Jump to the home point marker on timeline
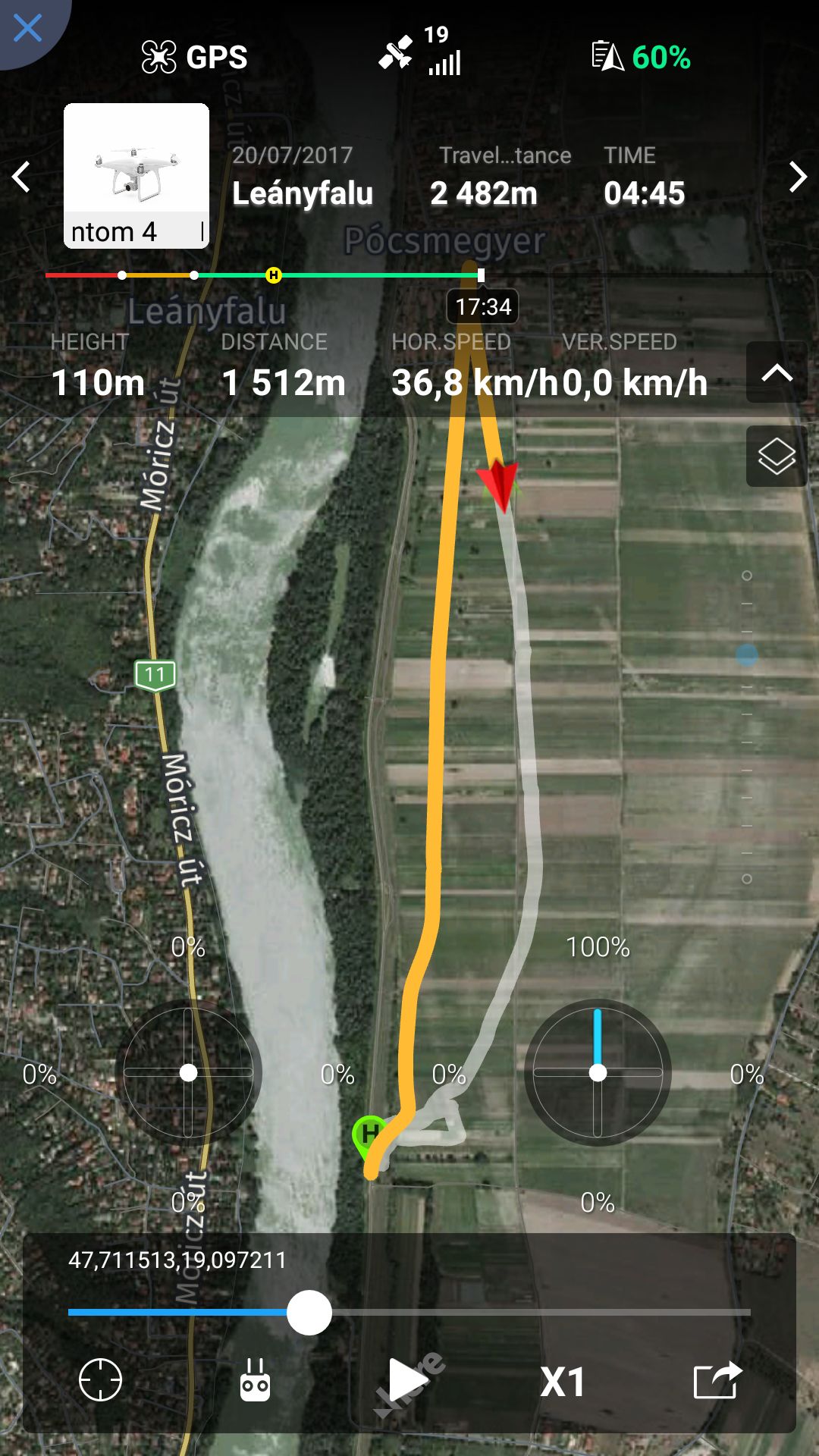Viewport: 819px width, 1456px height. coord(274,275)
